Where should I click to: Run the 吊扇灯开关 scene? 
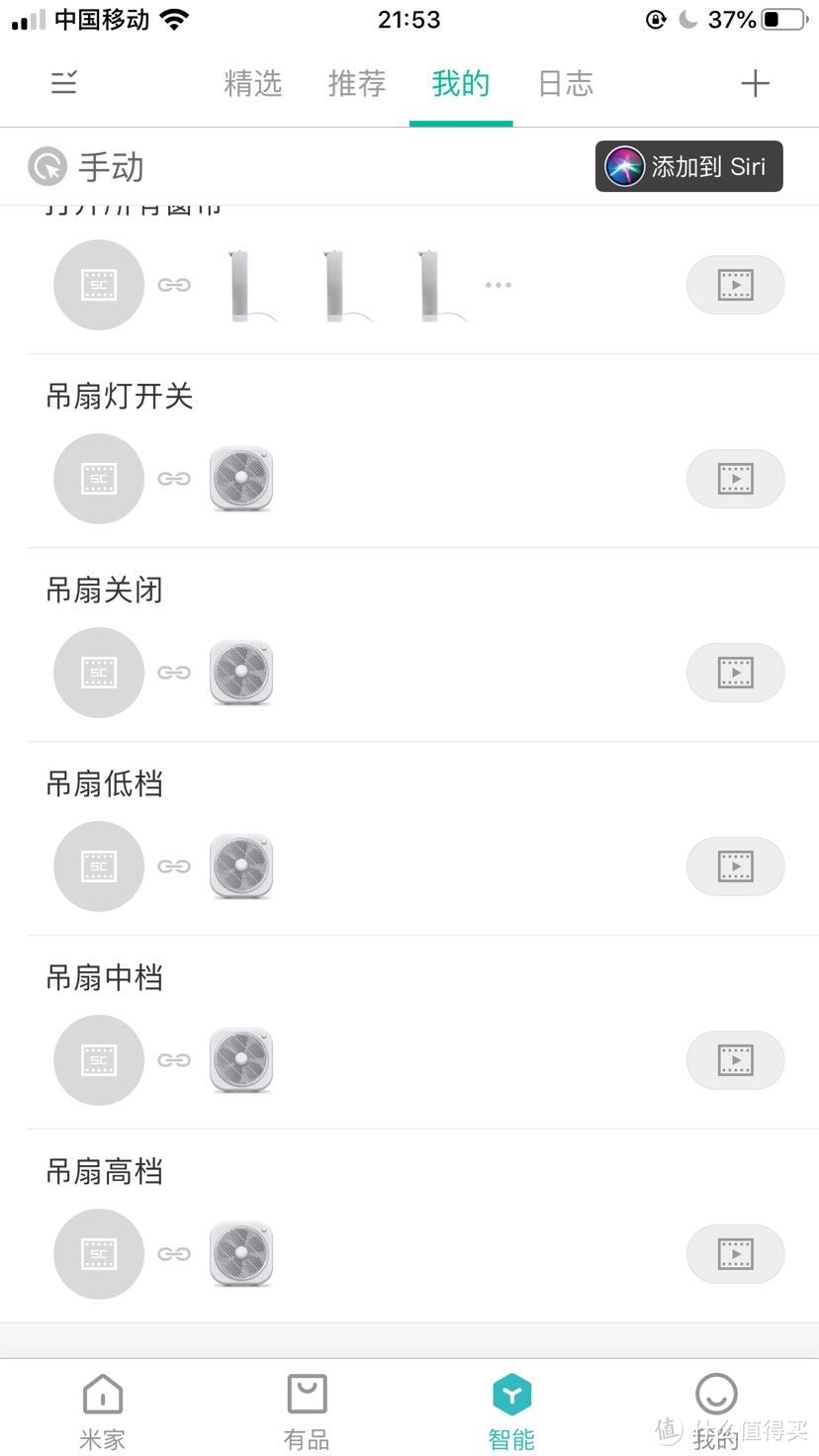735,479
